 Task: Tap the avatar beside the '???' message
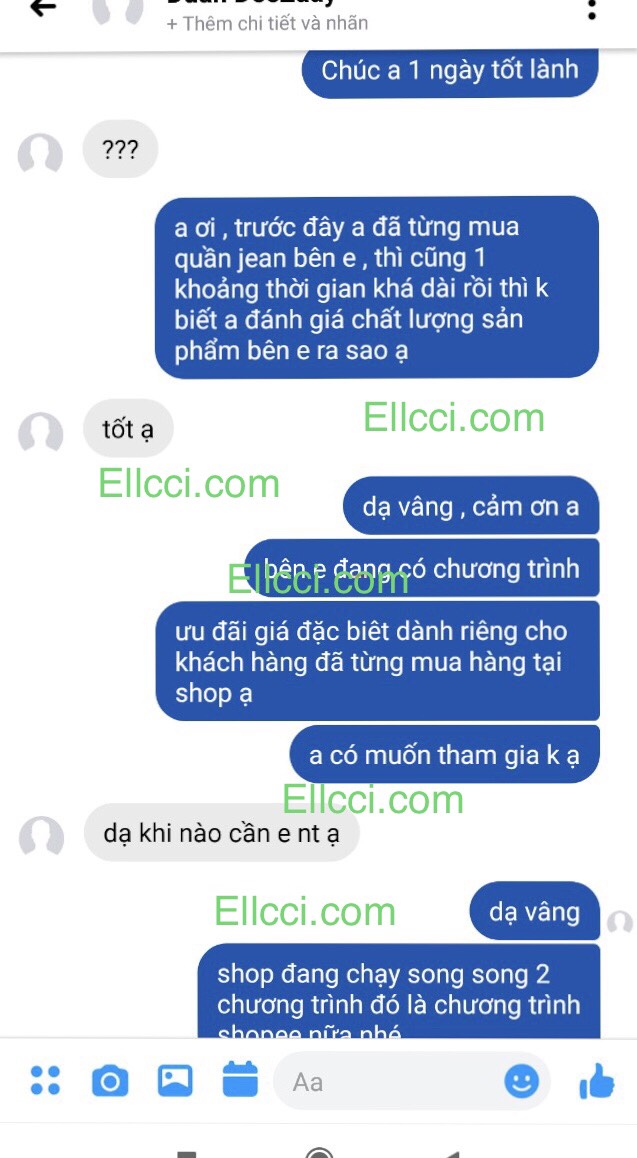coord(41,155)
